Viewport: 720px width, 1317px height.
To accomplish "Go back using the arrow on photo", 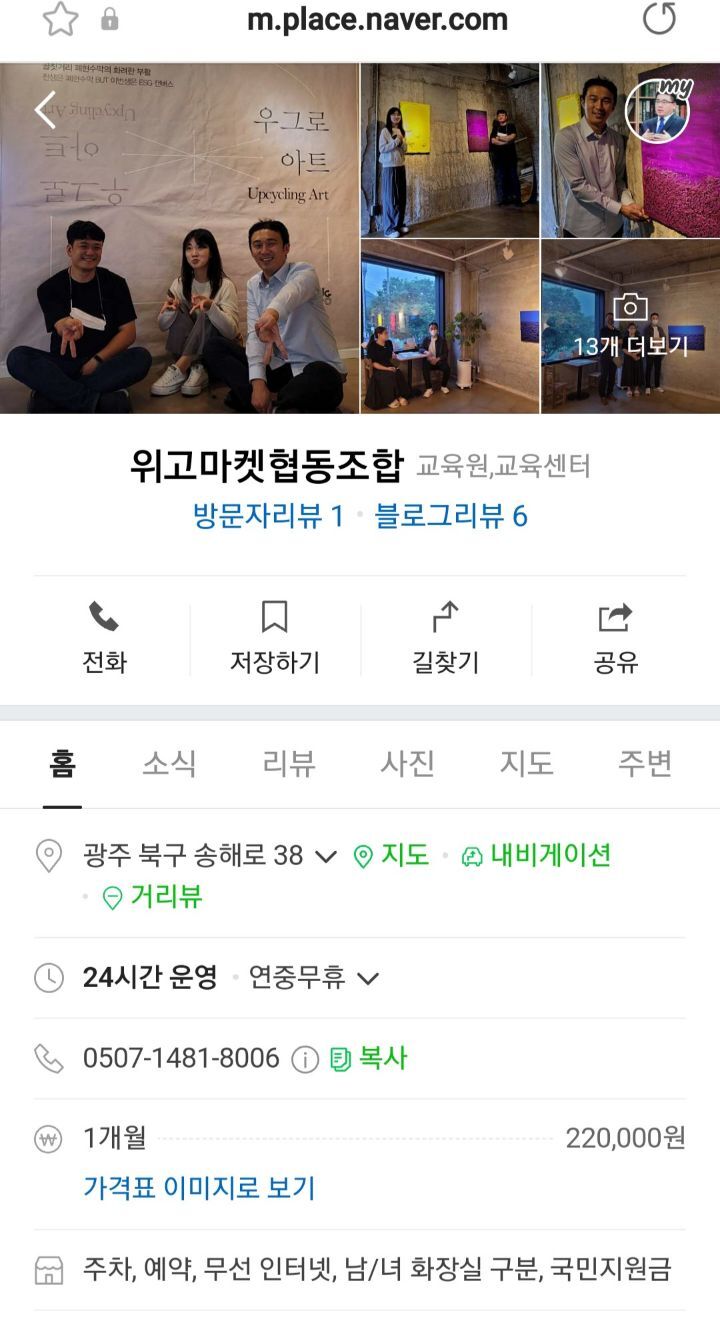I will 45,110.
